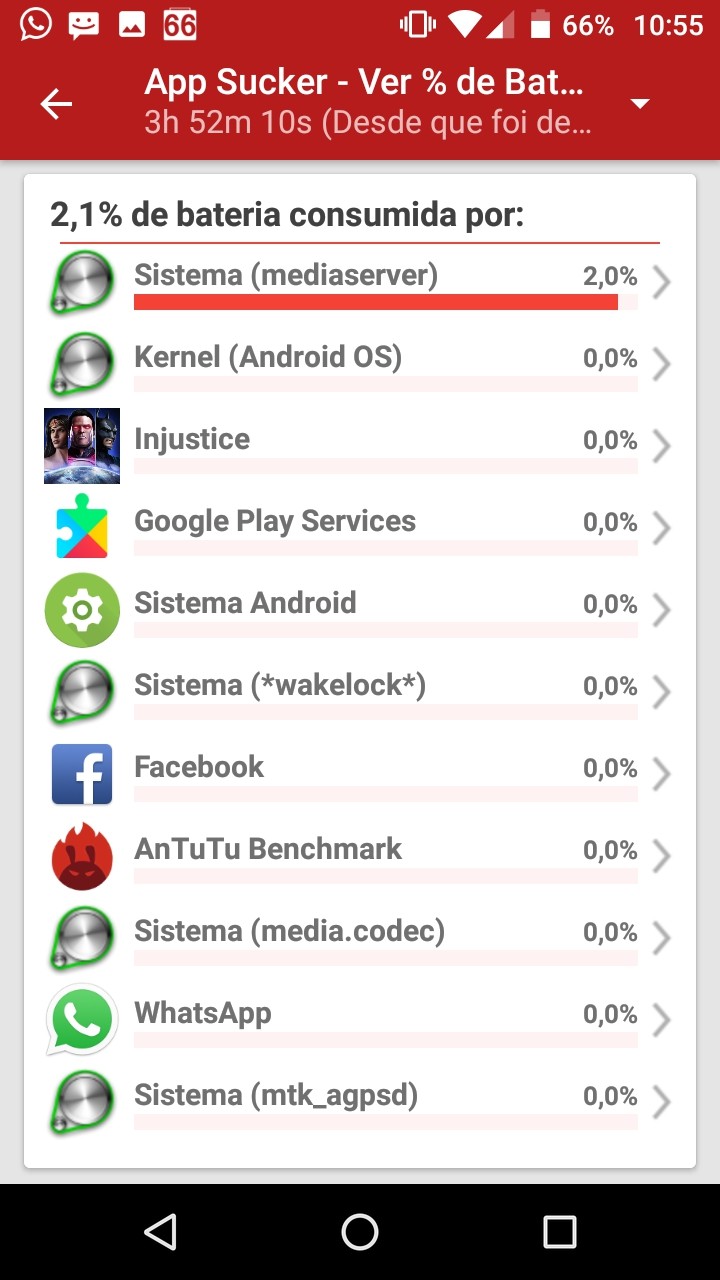This screenshot has width=720, height=1280.
Task: Tap the system home button
Action: tap(360, 1232)
